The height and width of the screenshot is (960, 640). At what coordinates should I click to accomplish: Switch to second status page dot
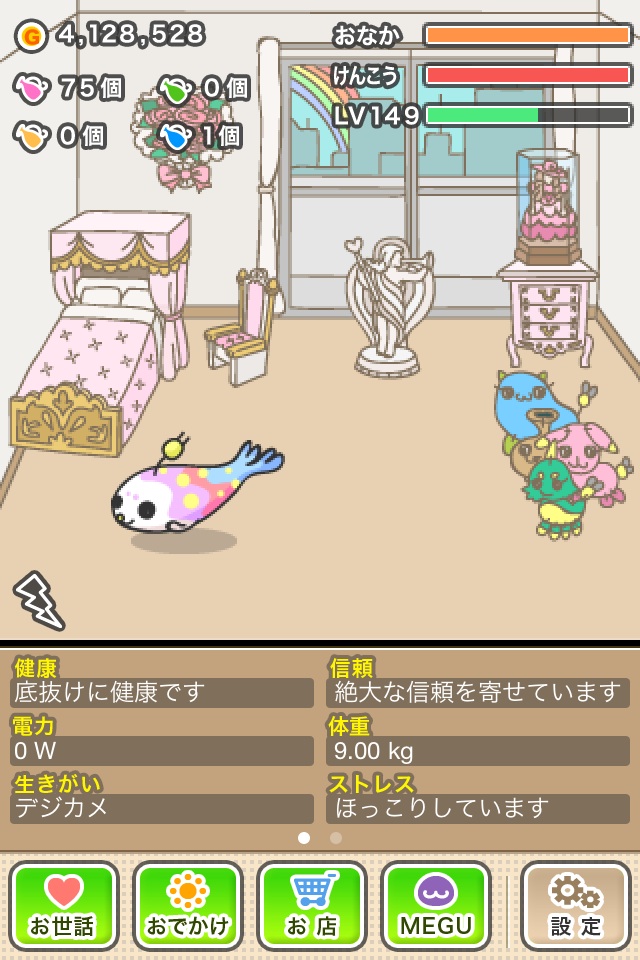[336, 838]
